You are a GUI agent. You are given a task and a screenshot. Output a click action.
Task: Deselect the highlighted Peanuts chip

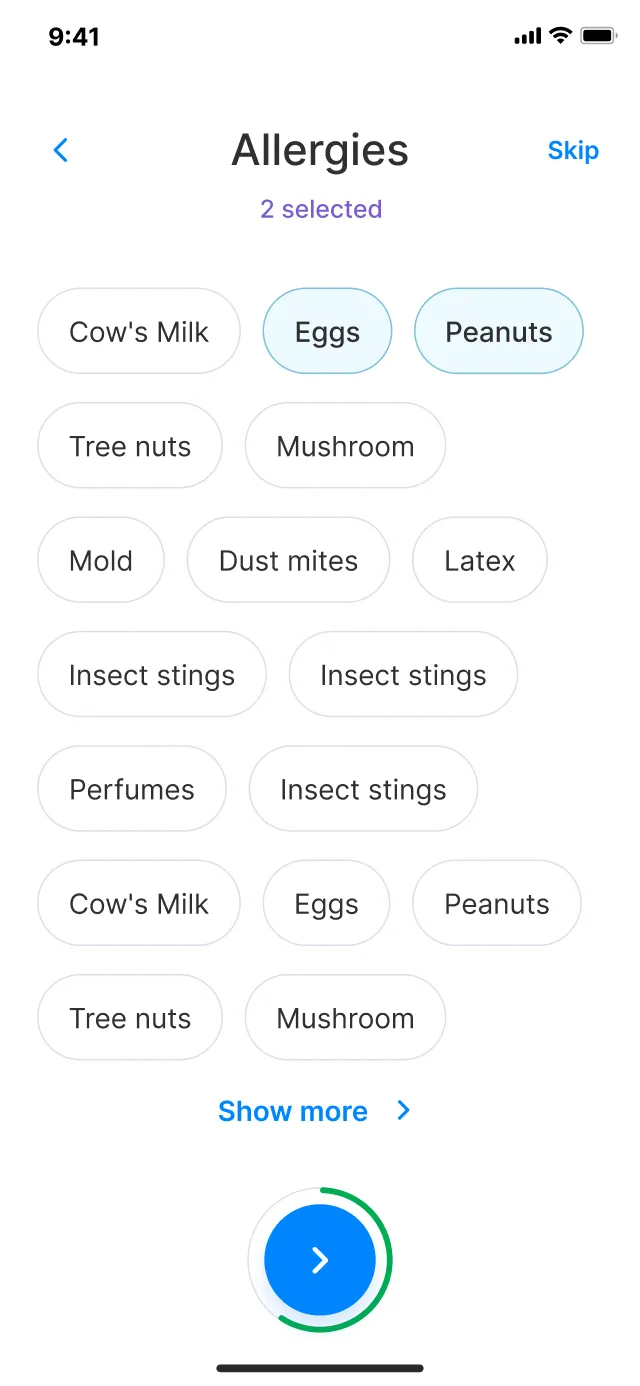pyautogui.click(x=499, y=332)
